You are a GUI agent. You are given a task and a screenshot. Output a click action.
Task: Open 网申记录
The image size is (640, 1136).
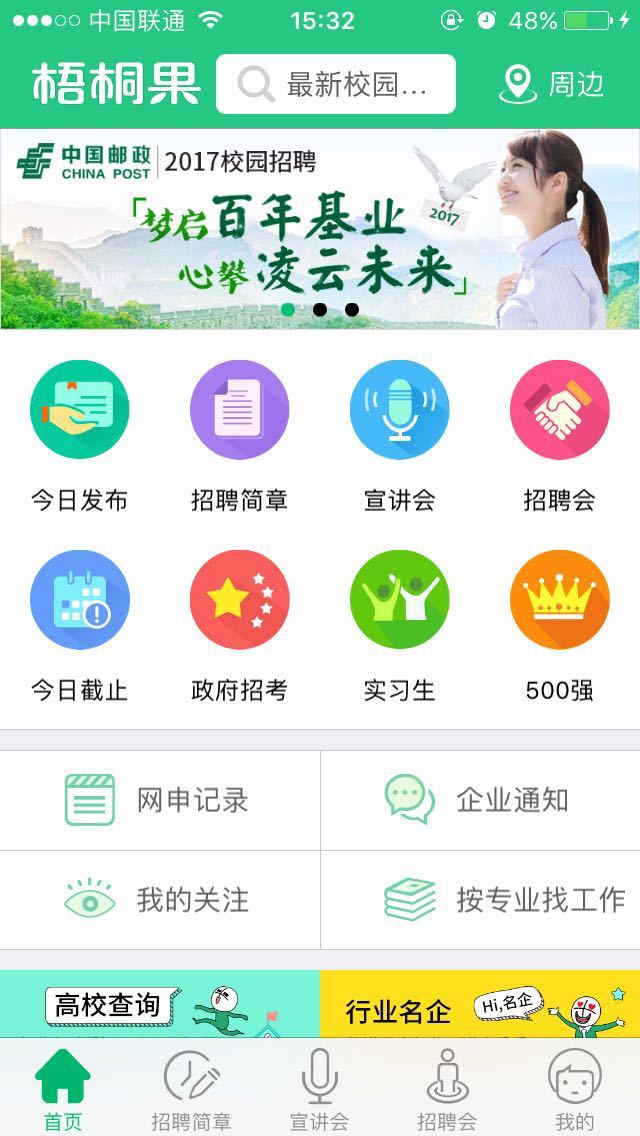[160, 800]
